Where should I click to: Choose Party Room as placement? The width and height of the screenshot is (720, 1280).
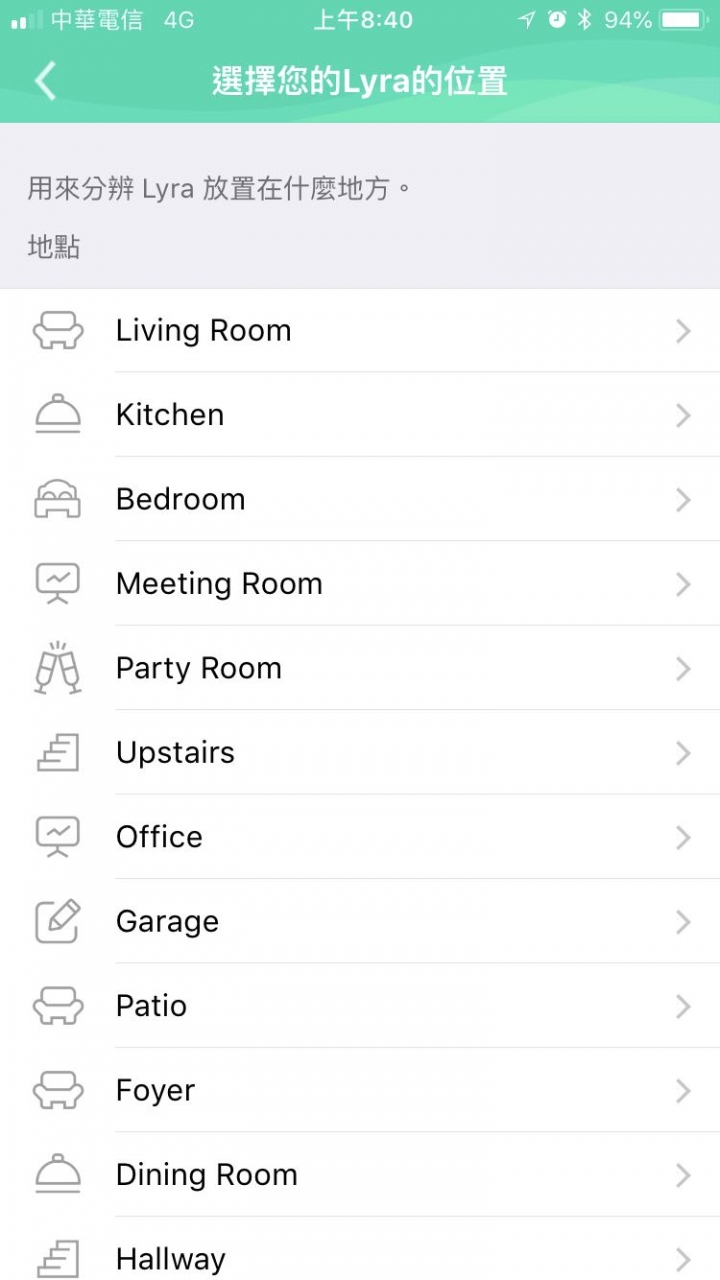click(360, 668)
